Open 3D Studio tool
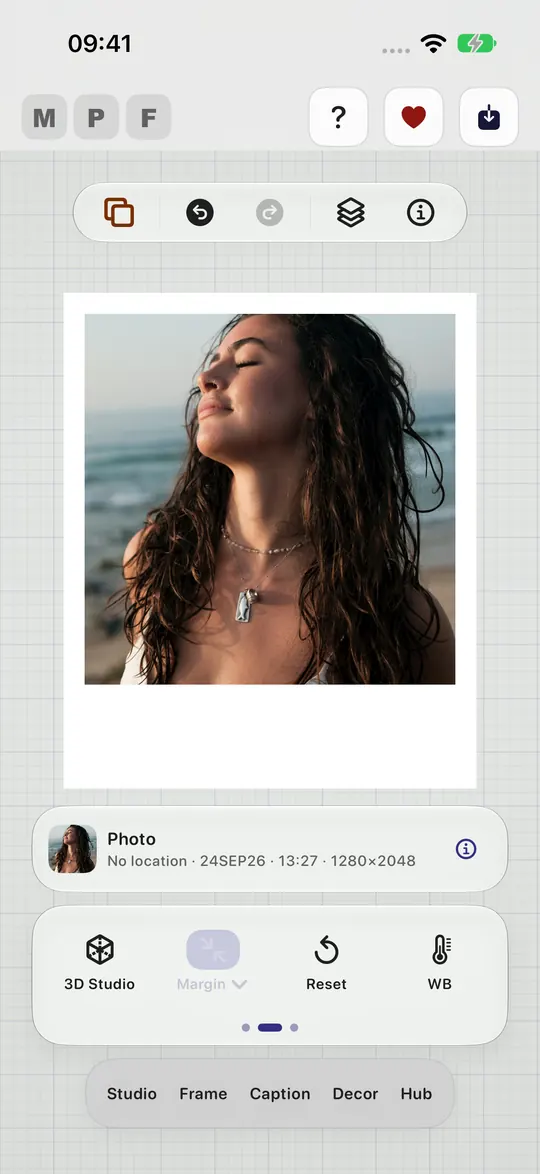540x1174 pixels. click(100, 963)
